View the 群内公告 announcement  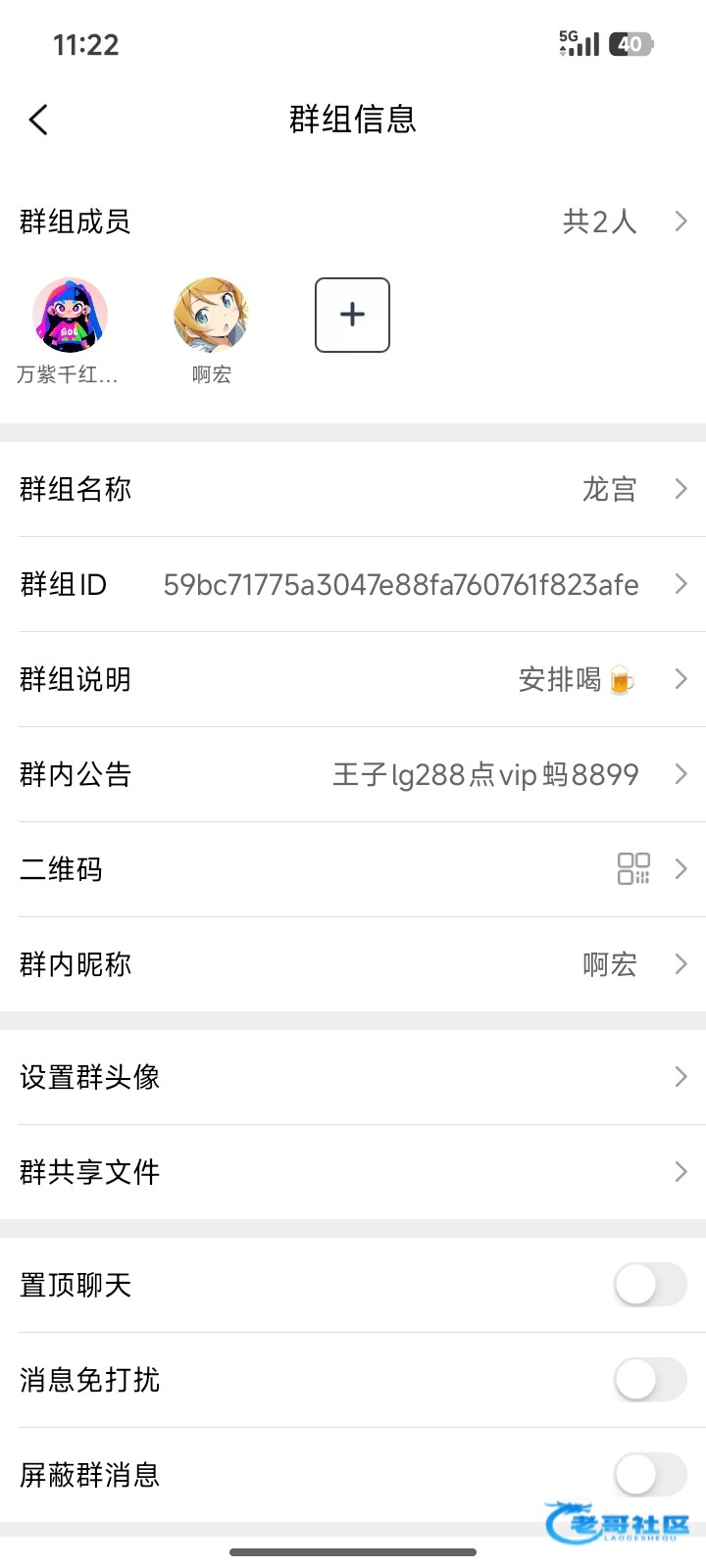click(x=353, y=774)
